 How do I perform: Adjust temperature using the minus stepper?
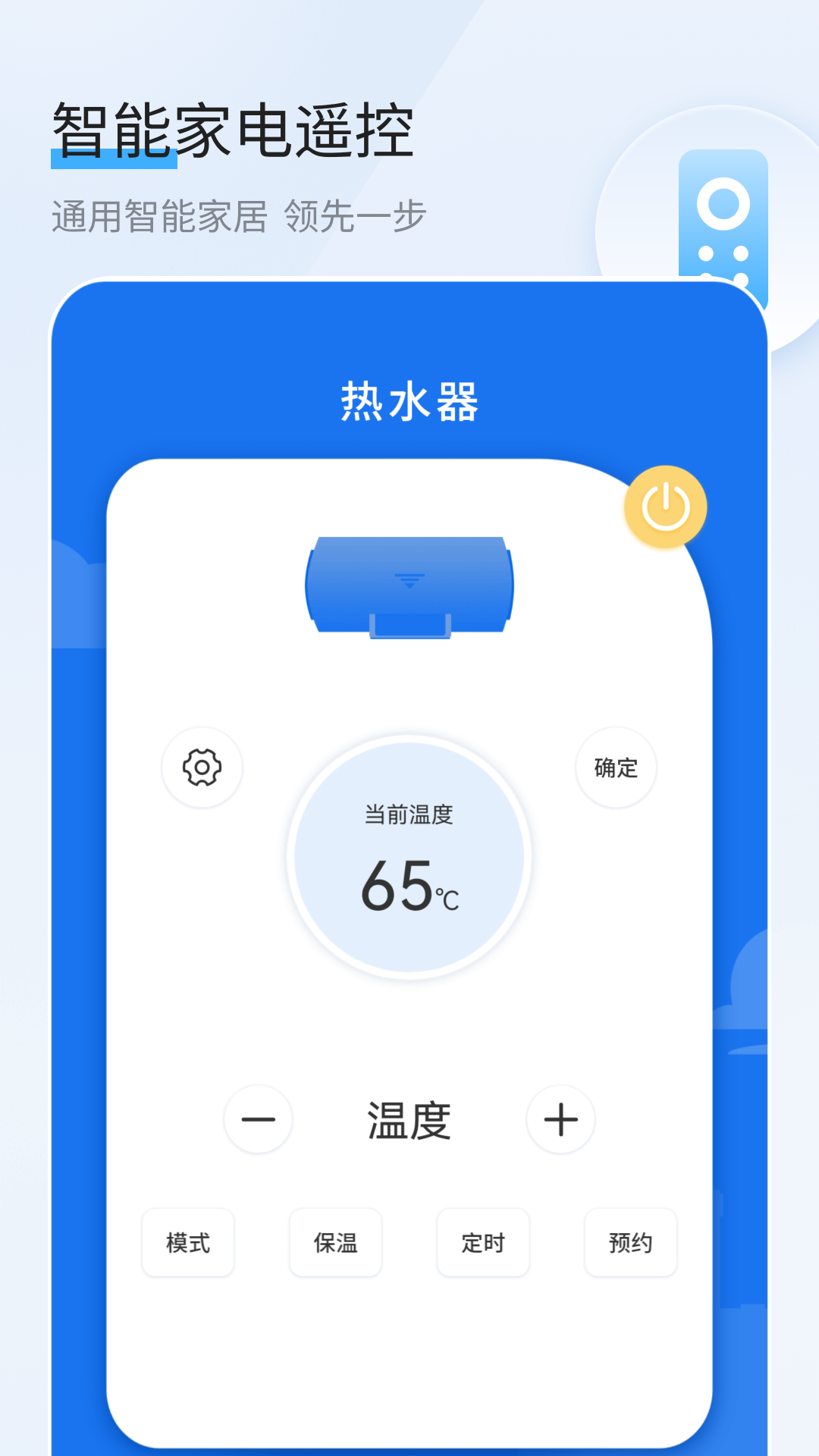click(x=258, y=1119)
